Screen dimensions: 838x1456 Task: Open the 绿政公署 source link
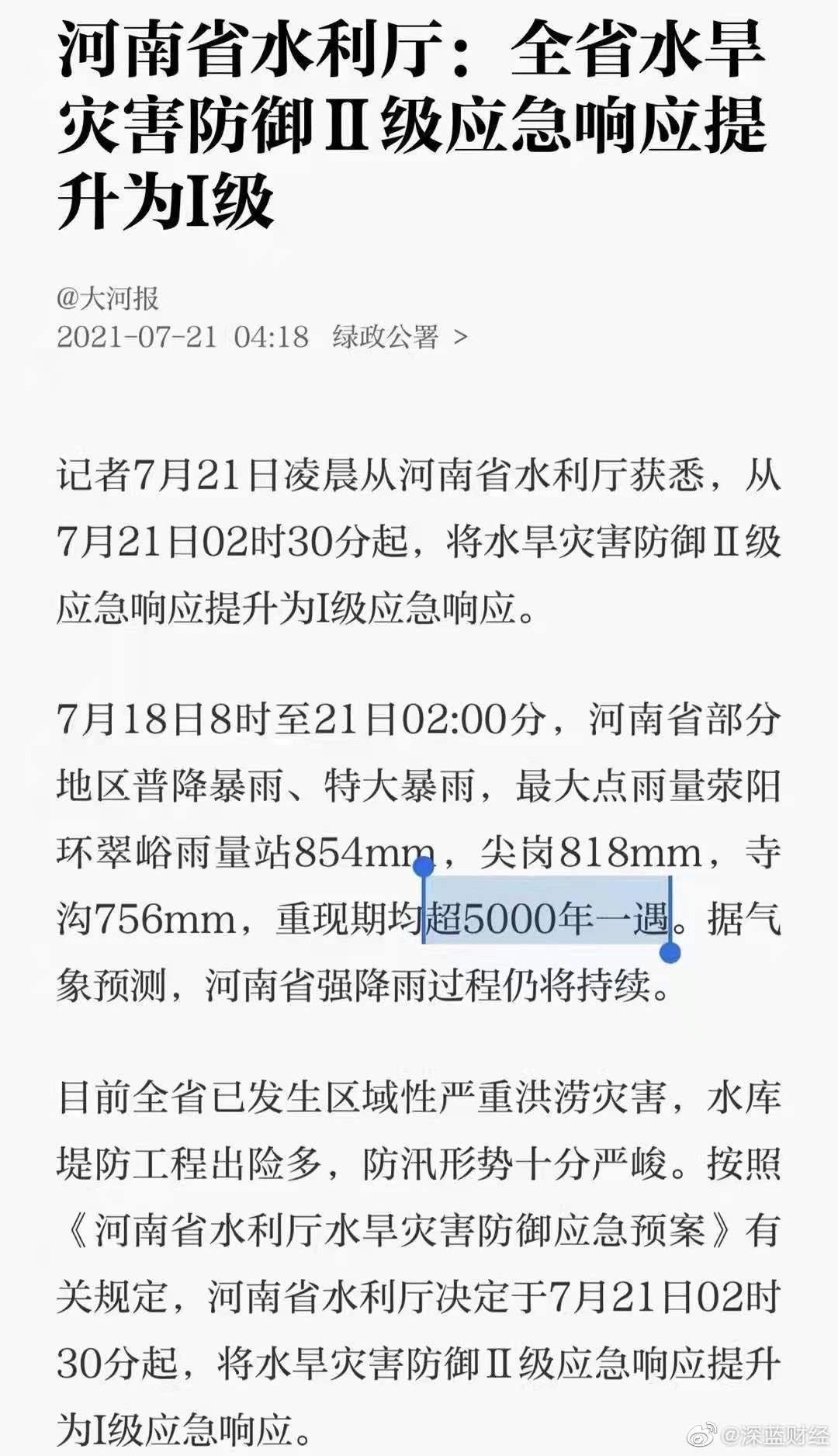400,337
